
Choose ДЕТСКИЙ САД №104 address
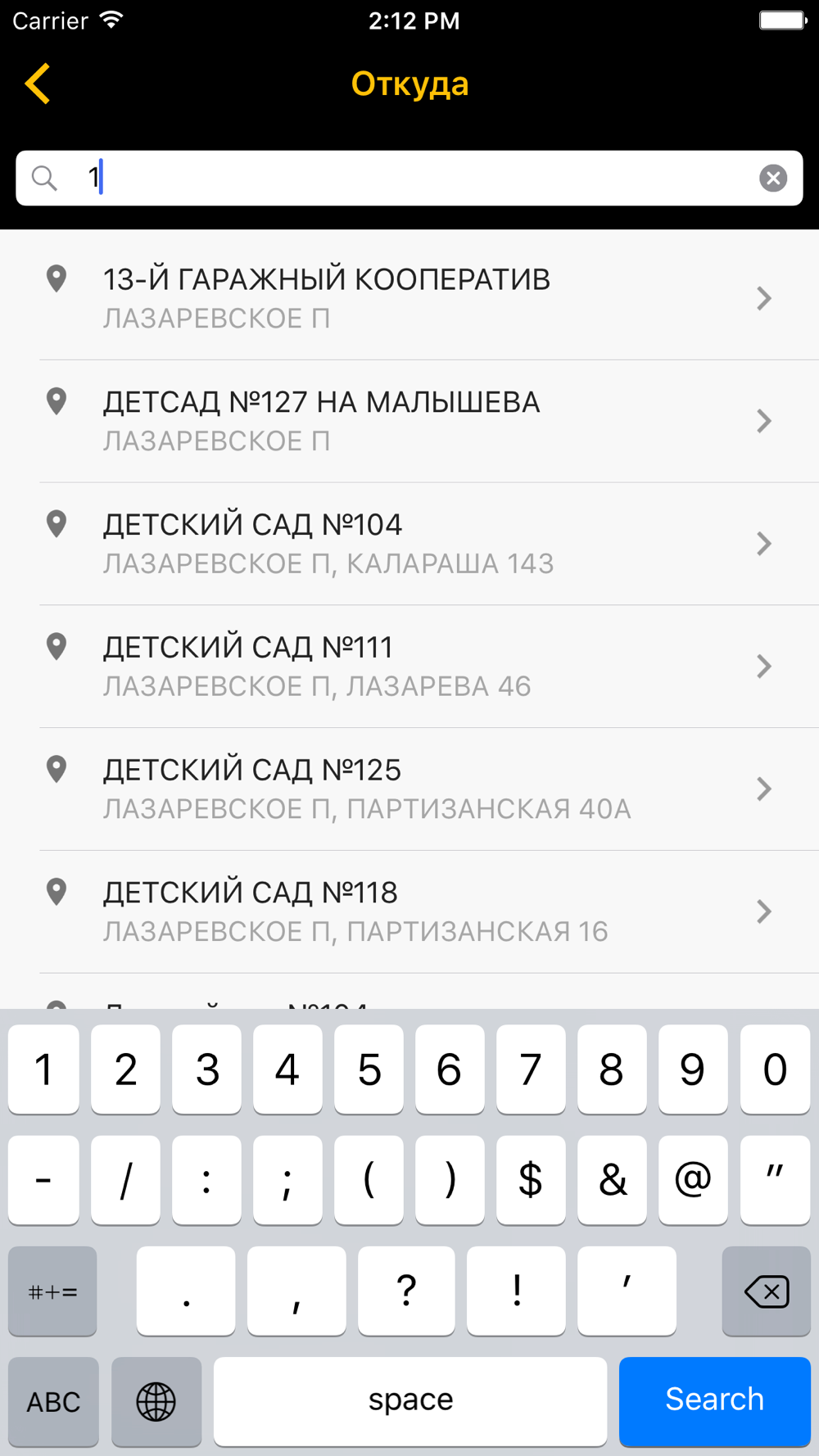pos(409,544)
